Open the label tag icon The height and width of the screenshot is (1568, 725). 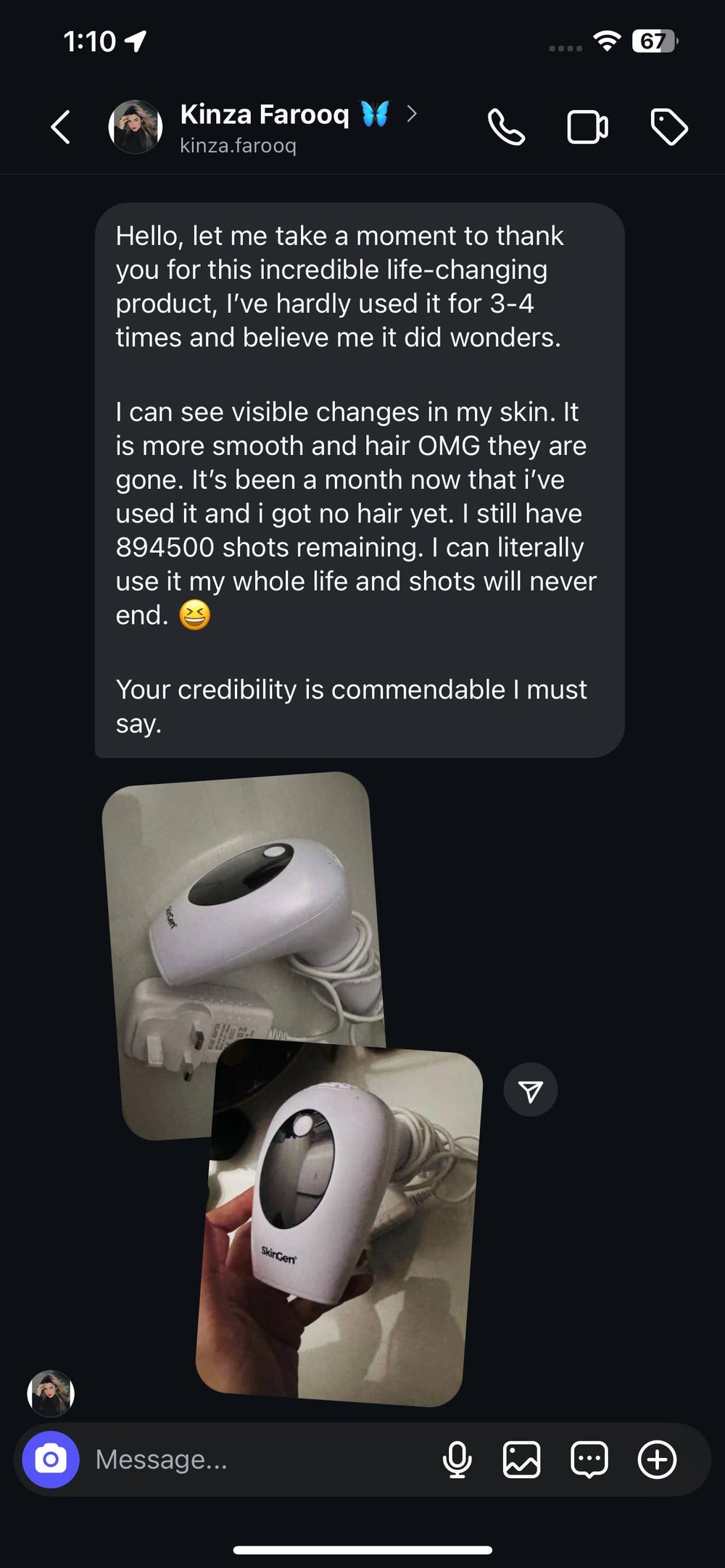668,128
